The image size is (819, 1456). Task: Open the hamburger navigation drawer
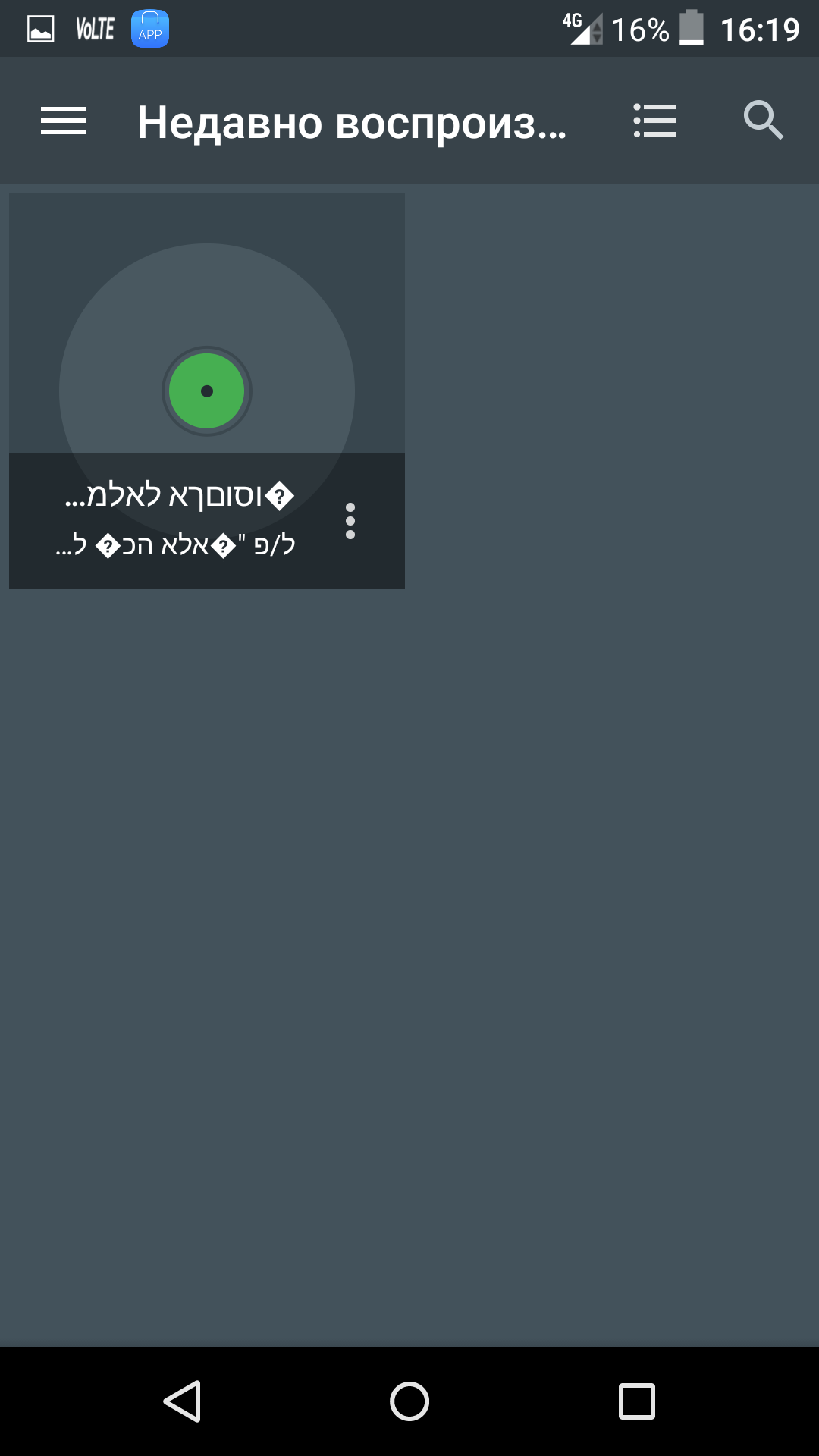(64, 121)
